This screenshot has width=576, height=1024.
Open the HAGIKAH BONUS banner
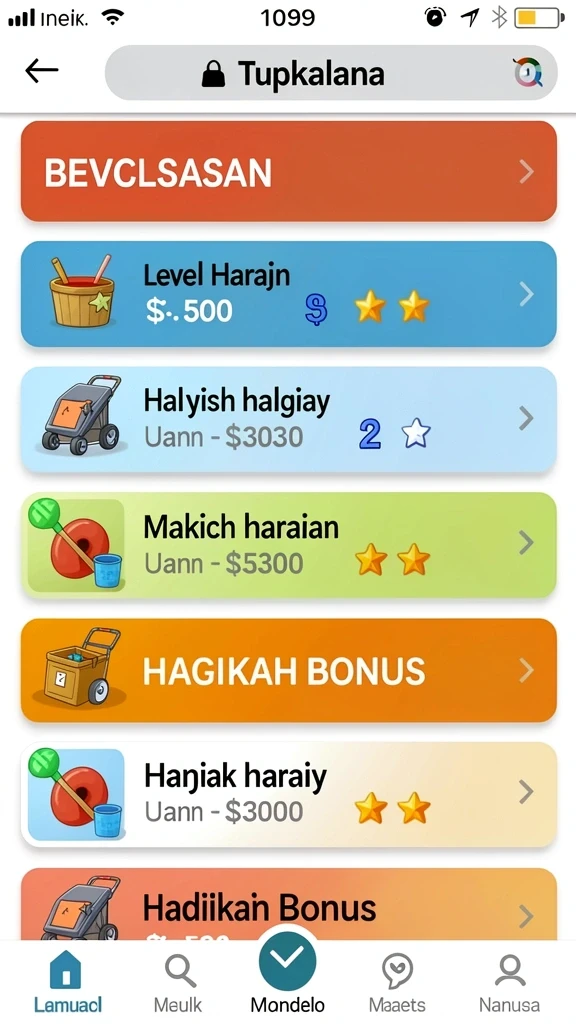289,670
